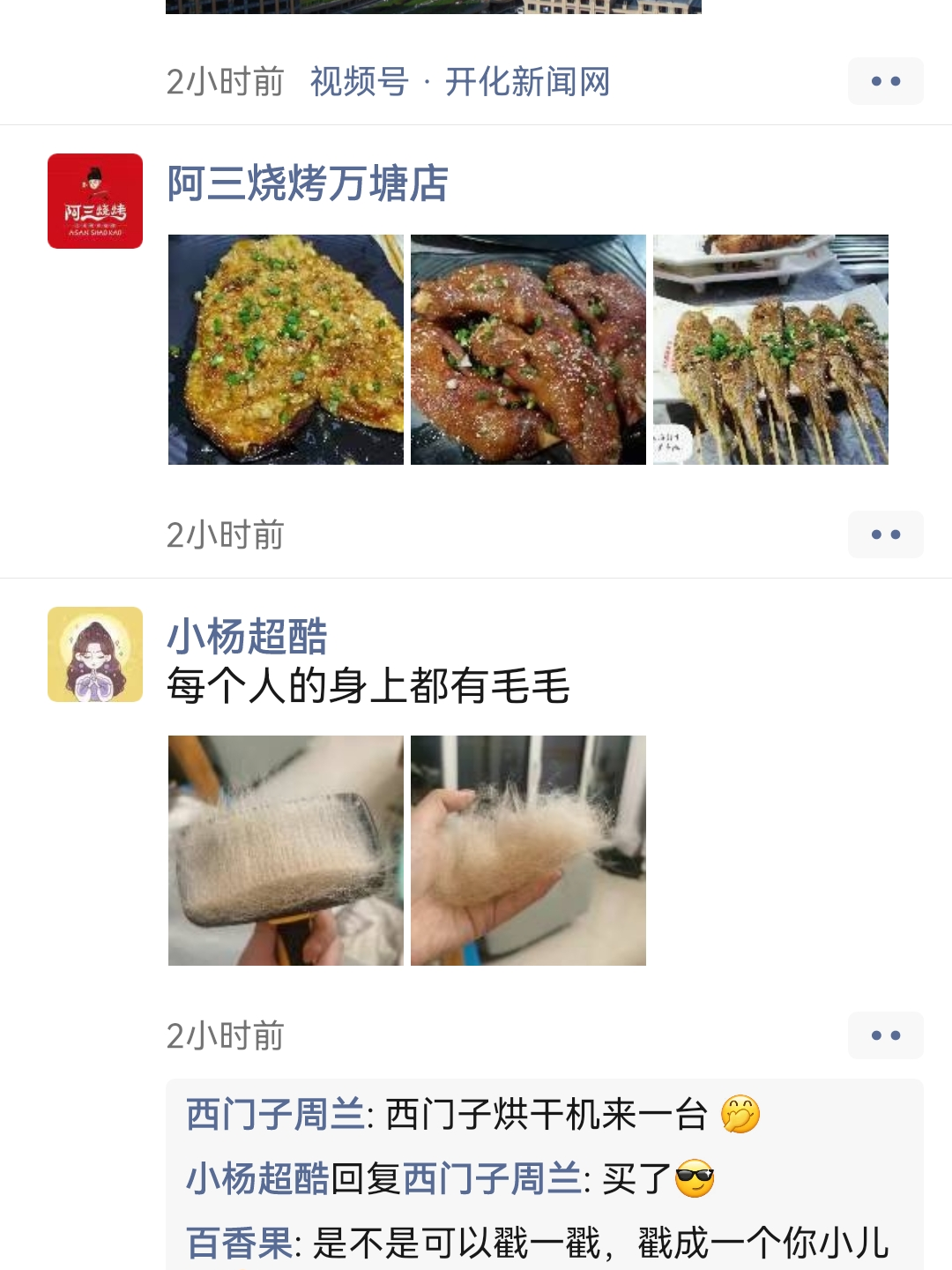The width and height of the screenshot is (952, 1270).
Task: Open commenter 百香果's profile
Action: 239,1244
